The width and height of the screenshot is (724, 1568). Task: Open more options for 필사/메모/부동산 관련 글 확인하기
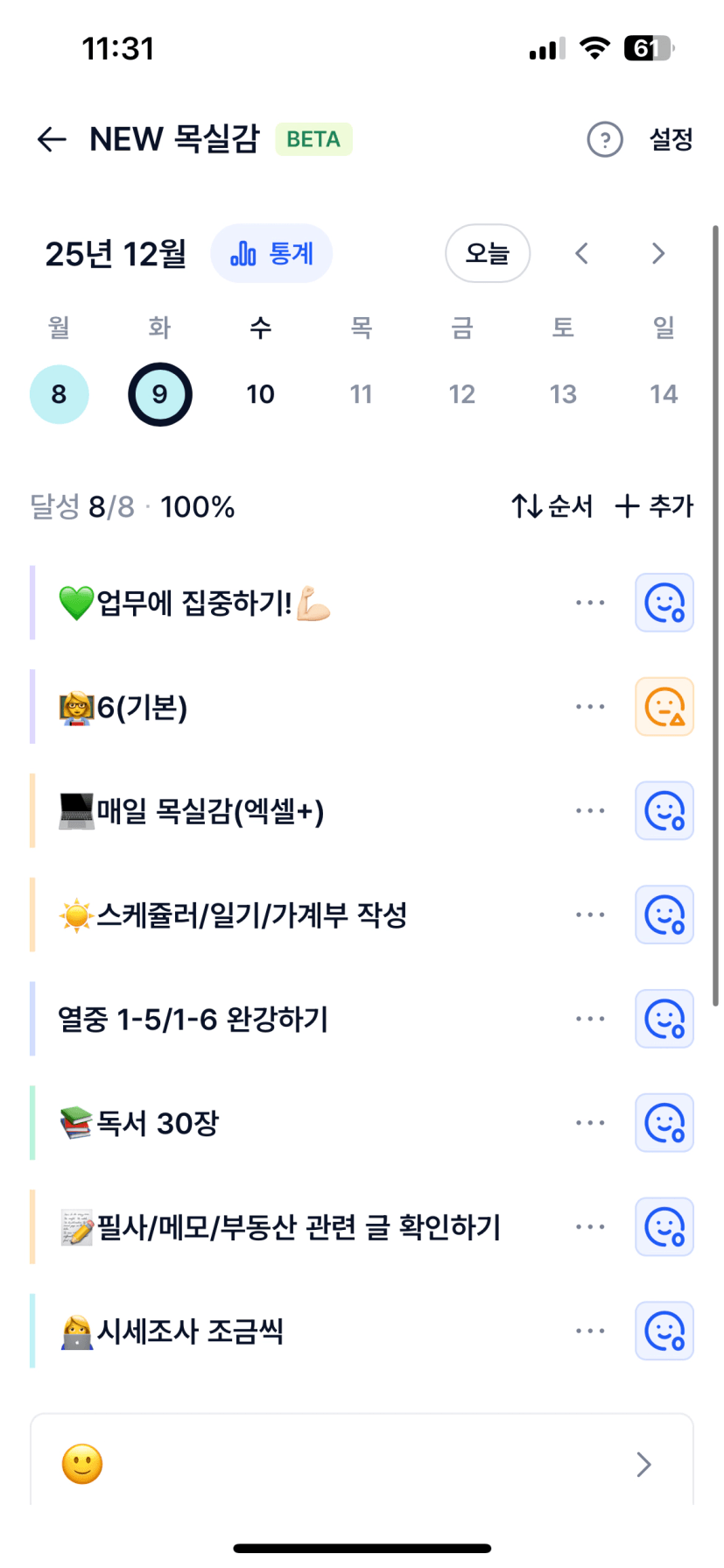click(590, 1227)
